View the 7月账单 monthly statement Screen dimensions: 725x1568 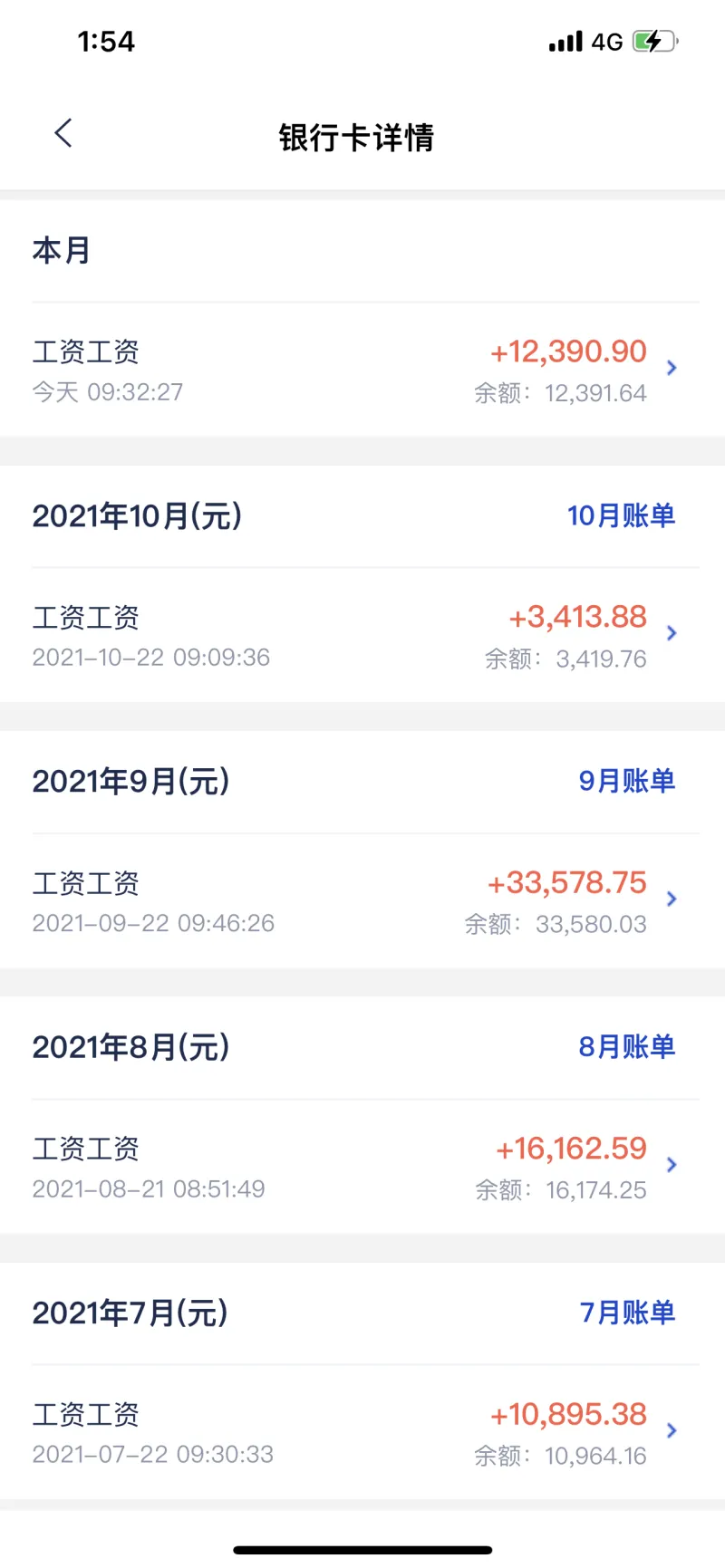pyautogui.click(x=629, y=1313)
